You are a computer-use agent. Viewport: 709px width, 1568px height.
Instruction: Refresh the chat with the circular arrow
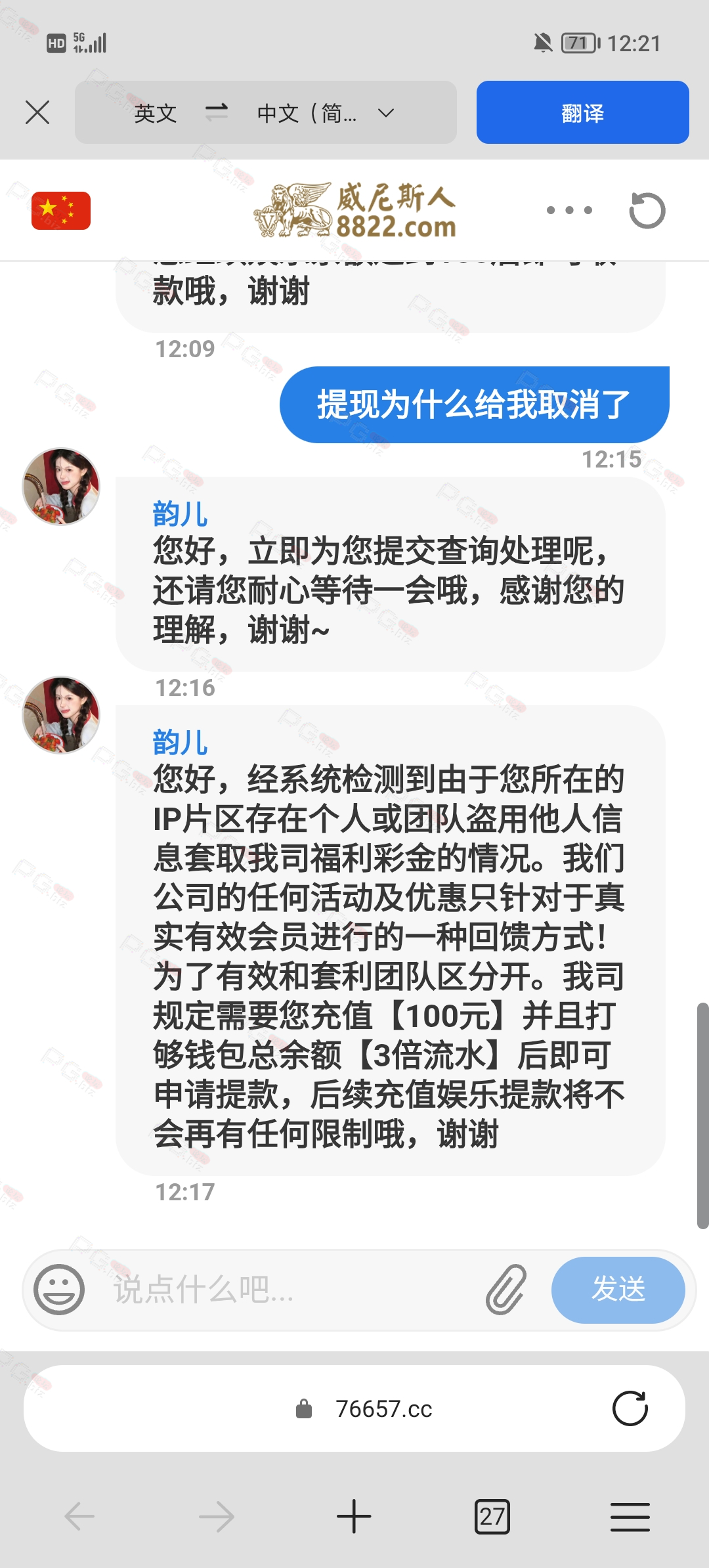pos(647,210)
